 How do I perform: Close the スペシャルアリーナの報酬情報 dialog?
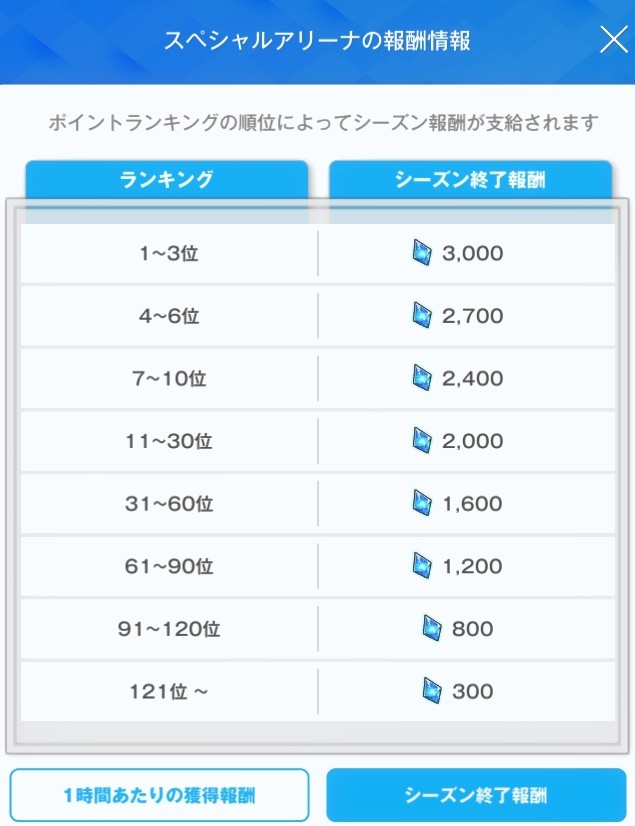[x=611, y=40]
